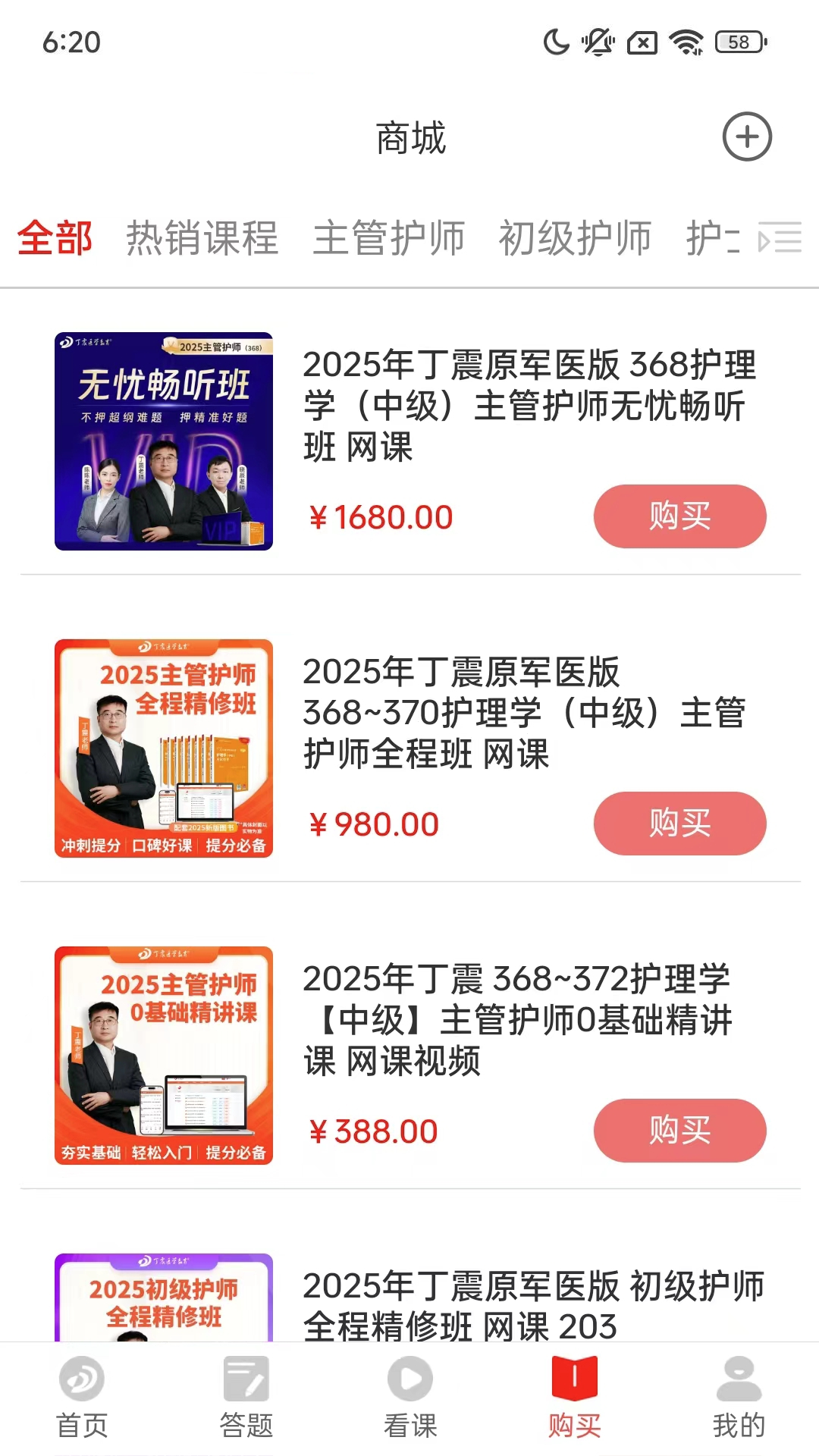Tap the plus icon beside 商城 title
This screenshot has width=819, height=1456.
(x=748, y=137)
